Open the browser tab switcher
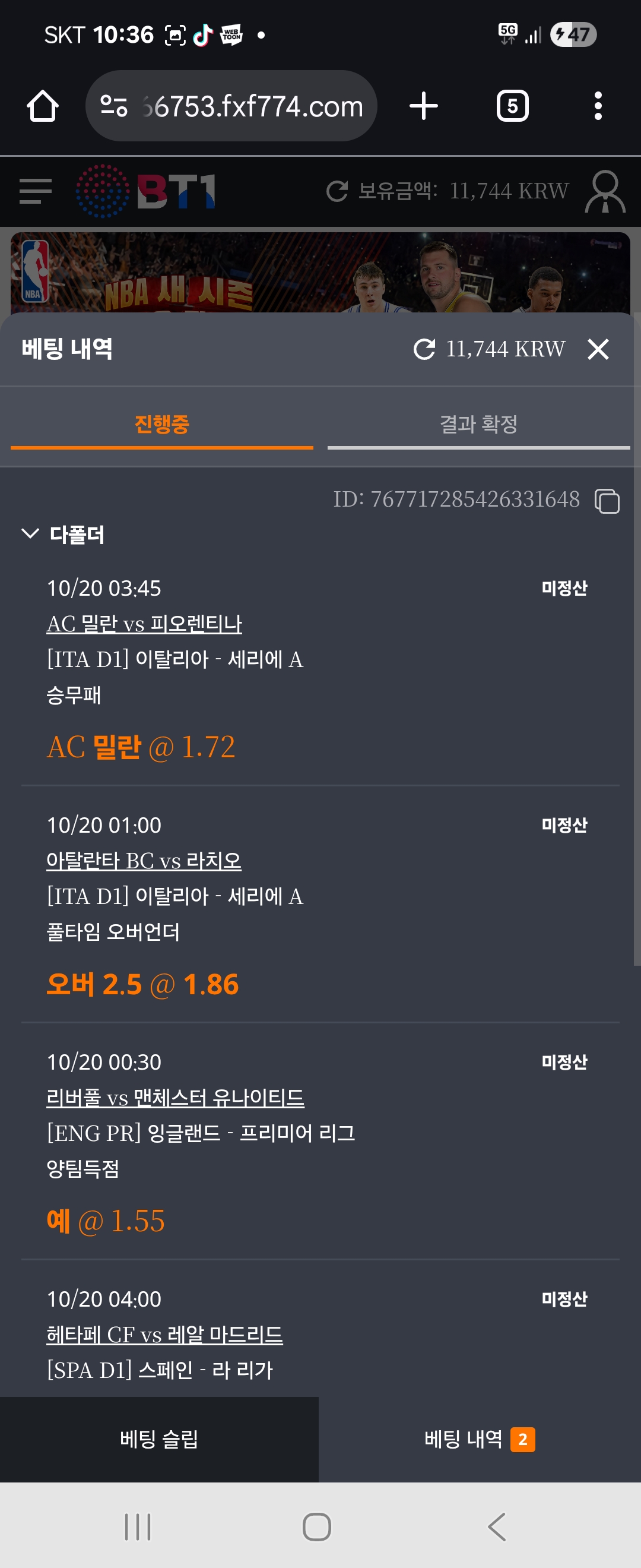Screen dimensions: 641x1568 (x=512, y=106)
